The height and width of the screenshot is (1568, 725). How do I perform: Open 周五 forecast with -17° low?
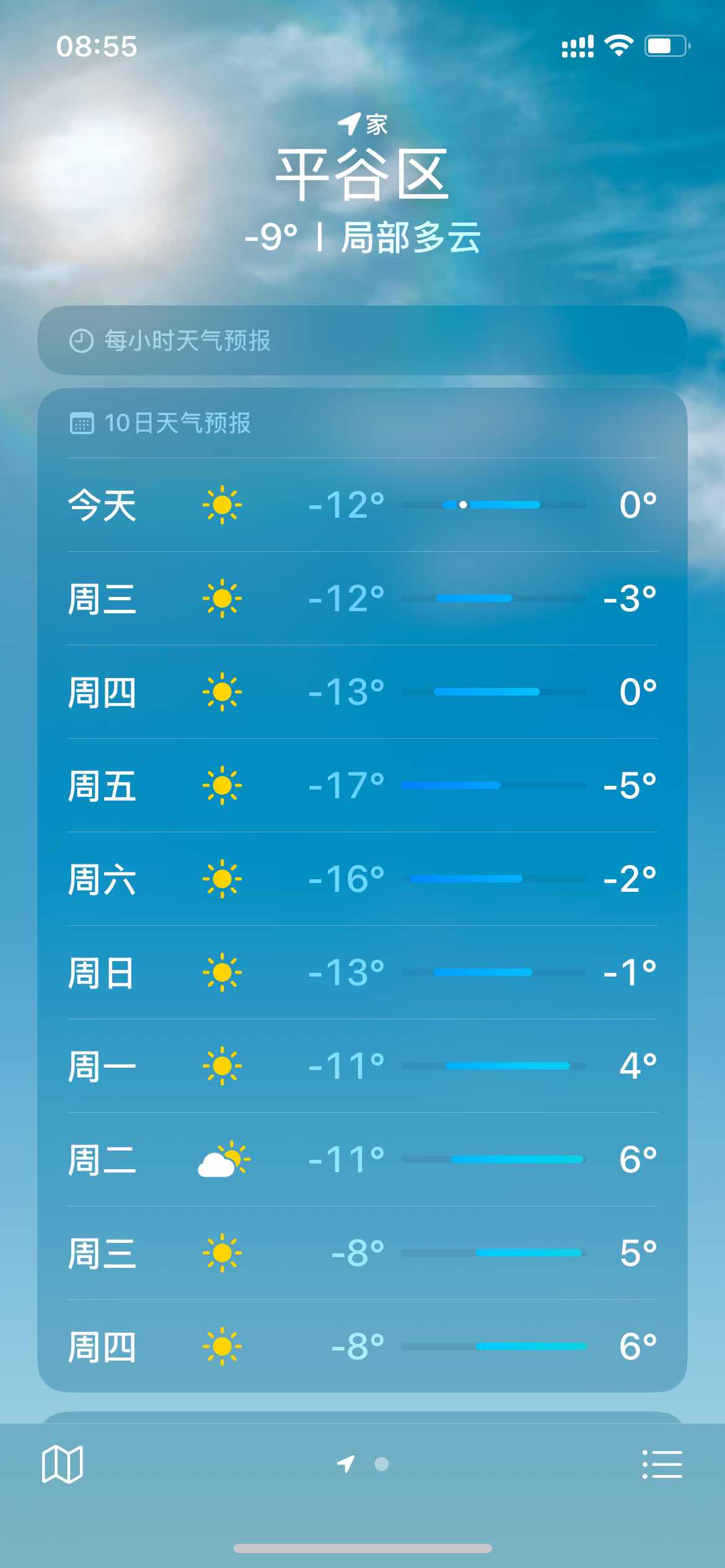(x=362, y=785)
